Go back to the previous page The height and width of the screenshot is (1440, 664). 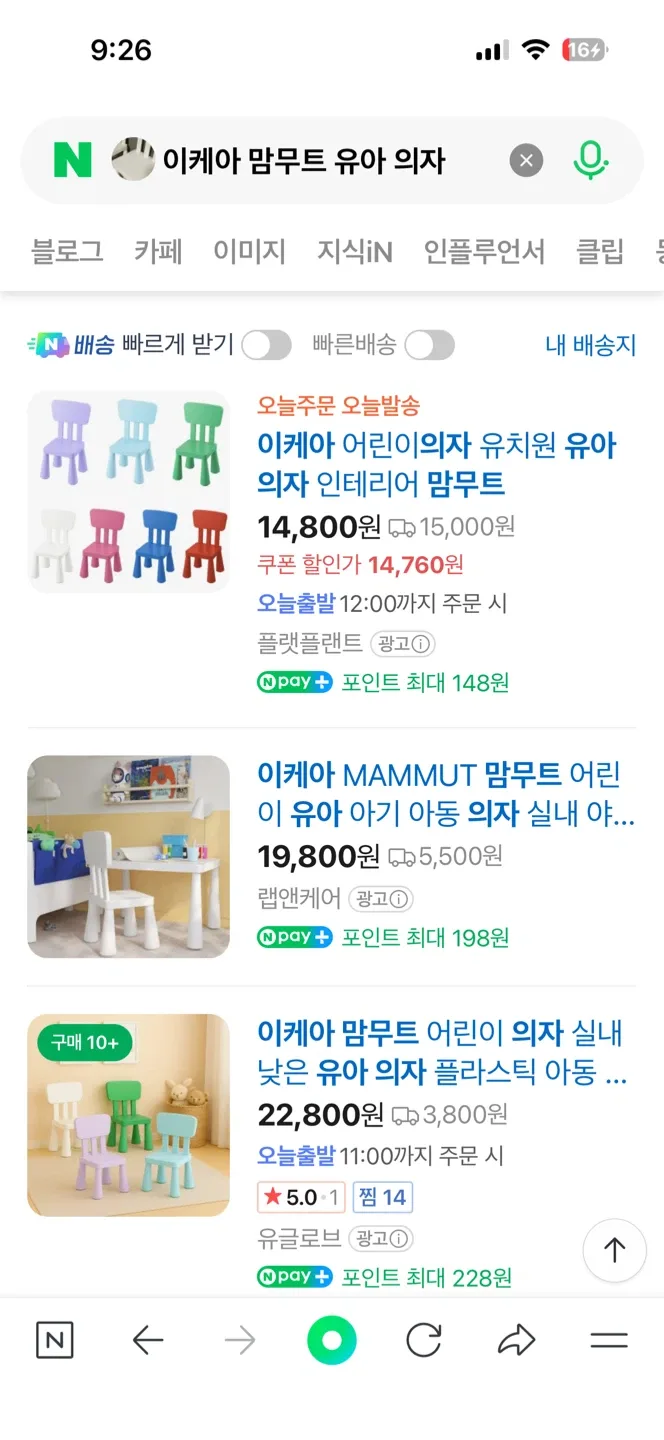148,1341
